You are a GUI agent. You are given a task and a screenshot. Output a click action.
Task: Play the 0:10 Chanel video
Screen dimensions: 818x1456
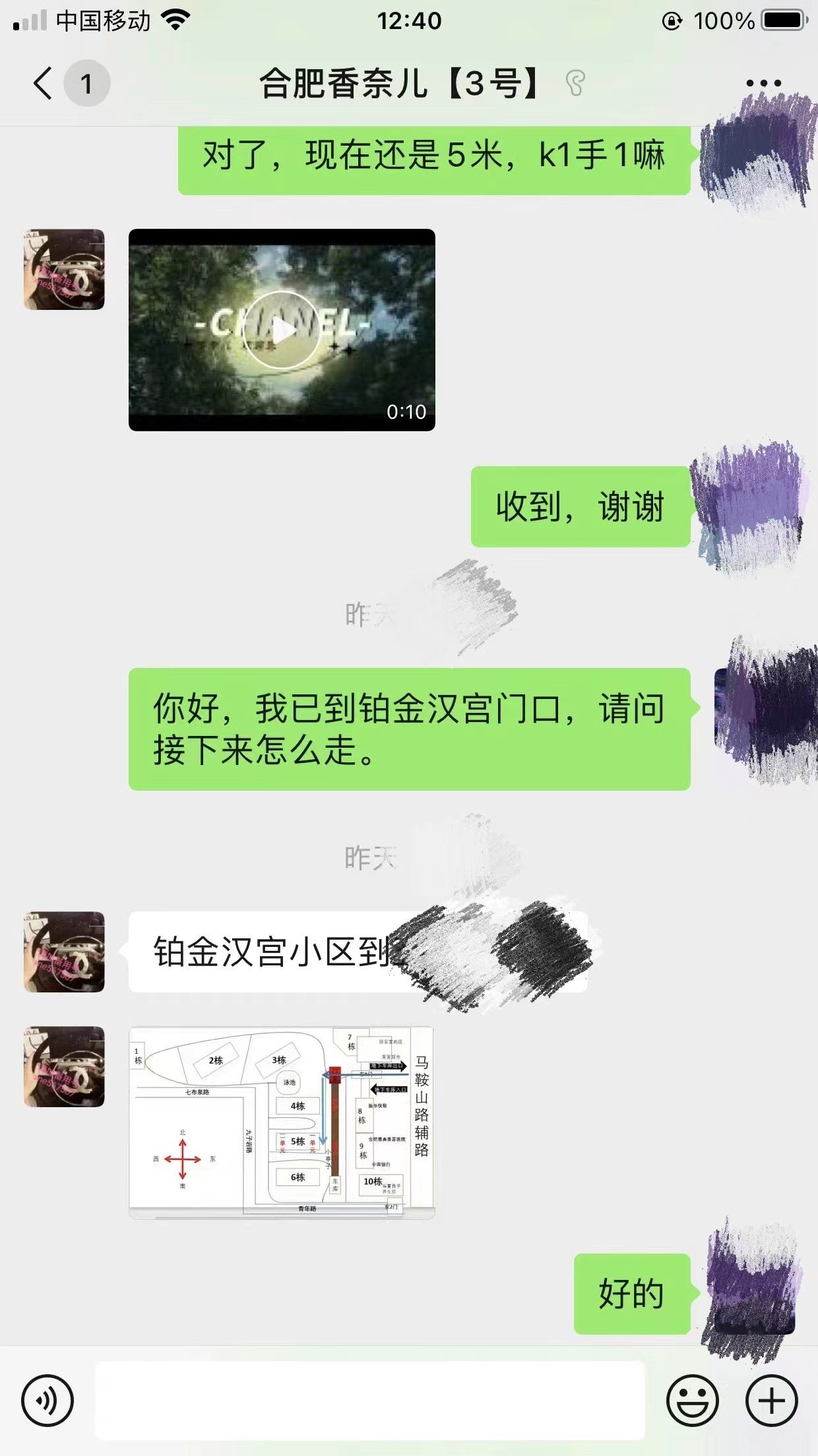click(x=282, y=330)
